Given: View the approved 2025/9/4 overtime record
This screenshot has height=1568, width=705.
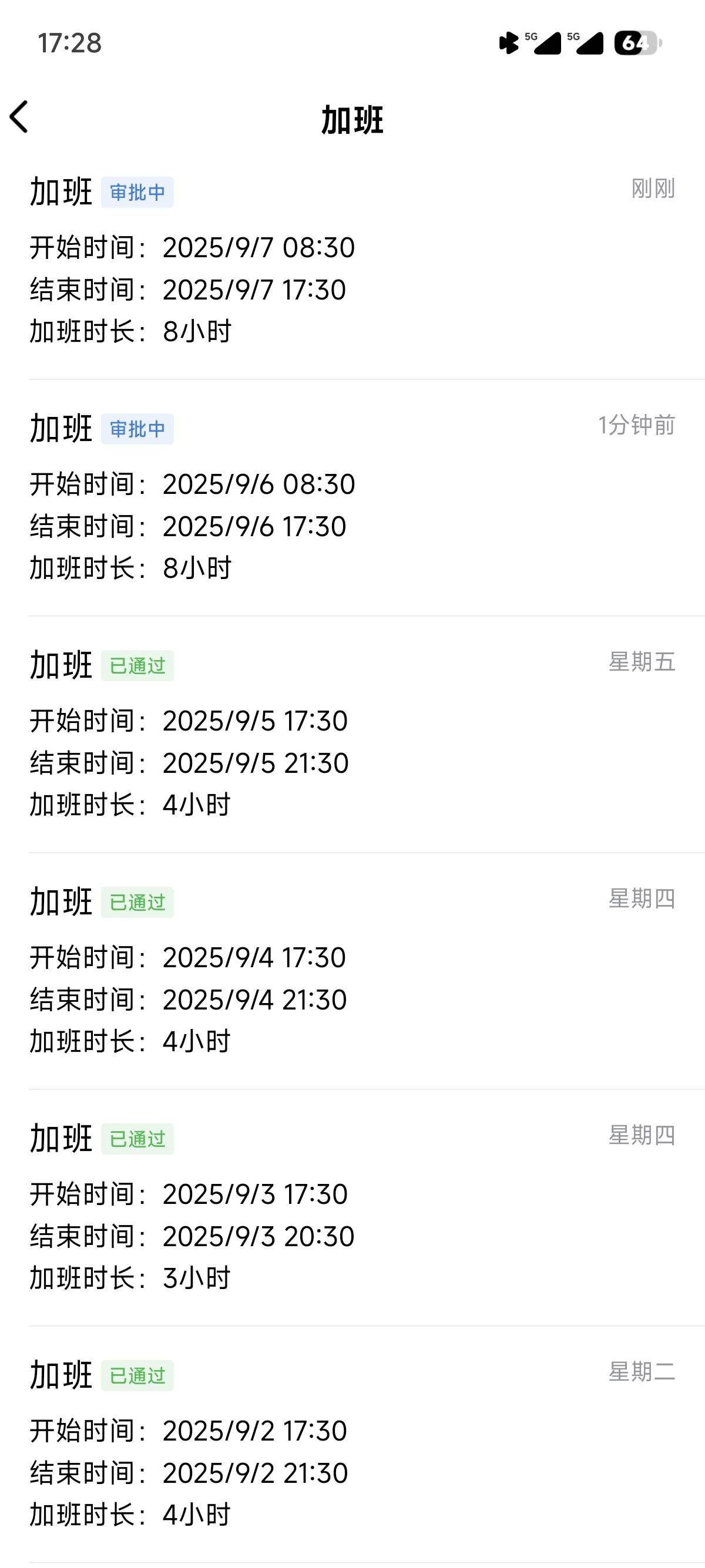Looking at the screenshot, I should coord(352,971).
